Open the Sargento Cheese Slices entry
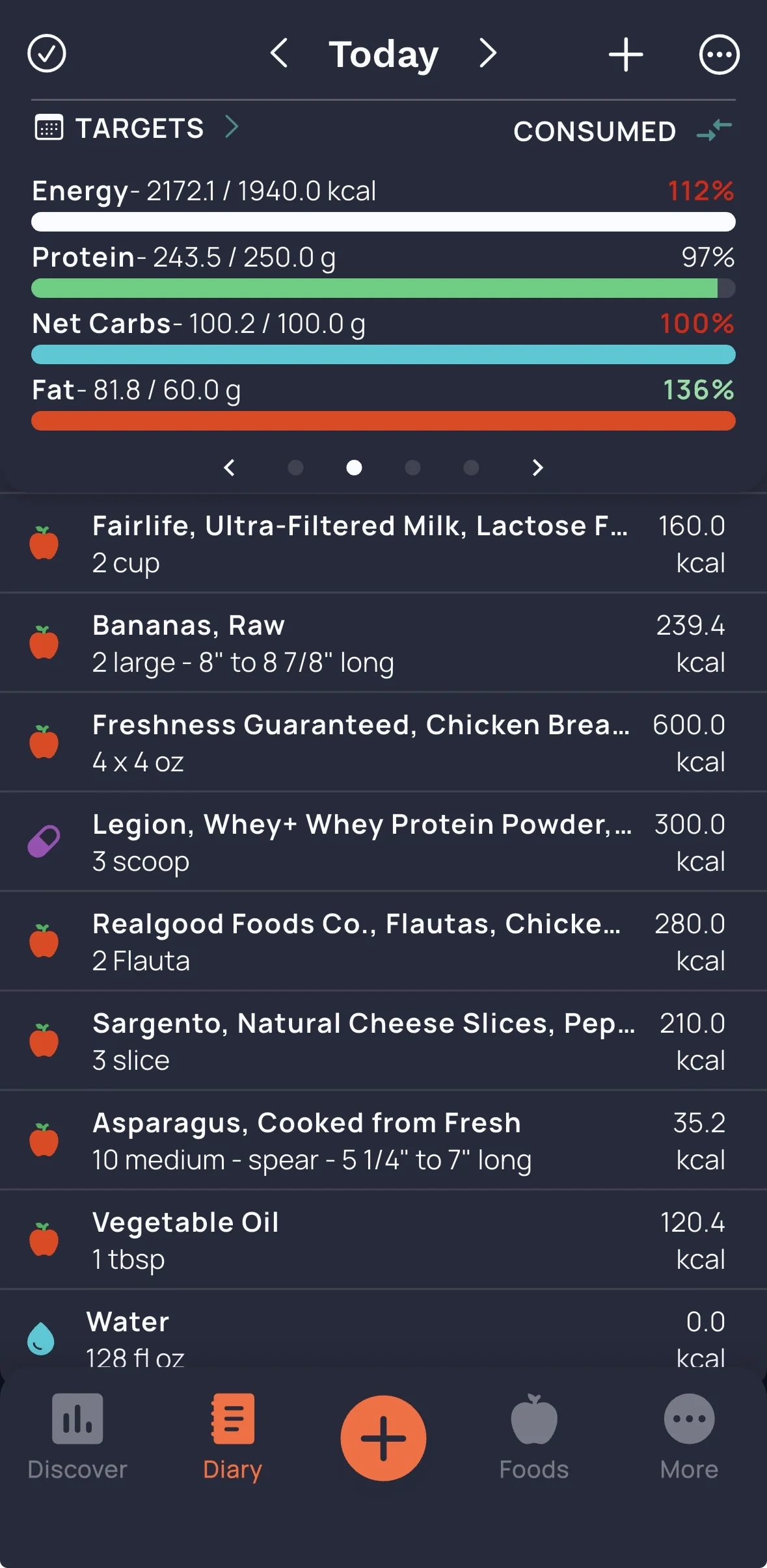The image size is (767, 1568). coord(383,1041)
